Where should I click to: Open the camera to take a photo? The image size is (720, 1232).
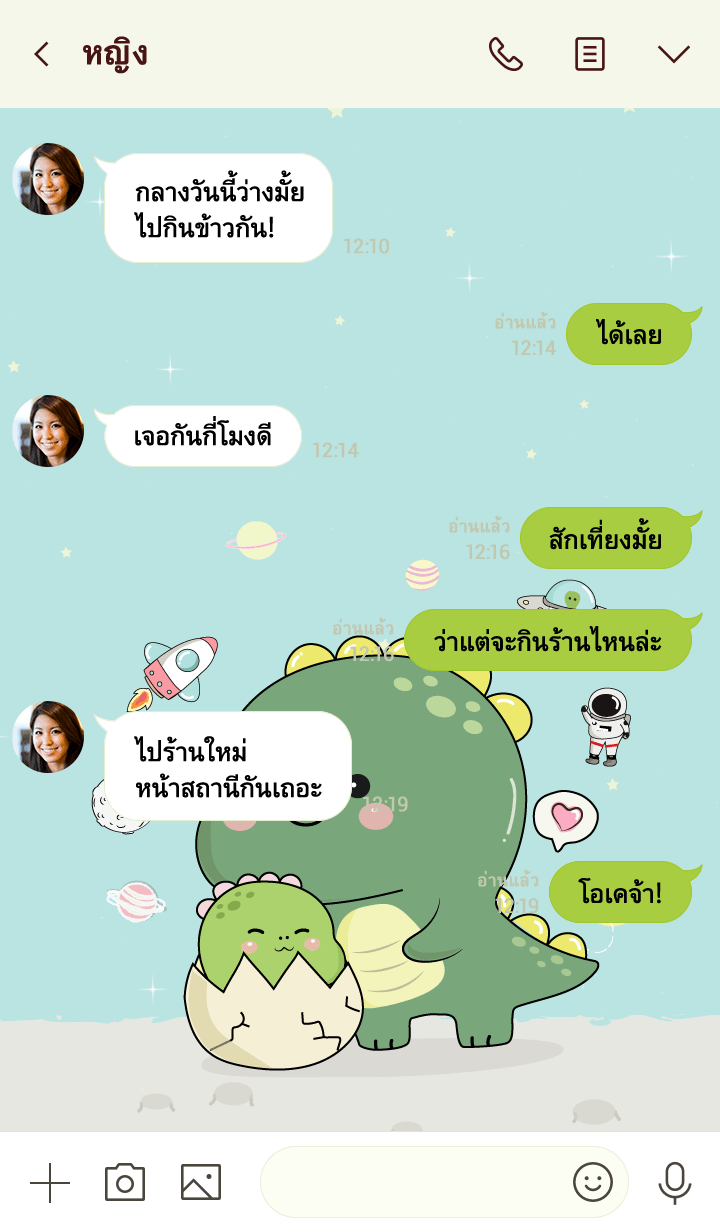(x=125, y=1182)
